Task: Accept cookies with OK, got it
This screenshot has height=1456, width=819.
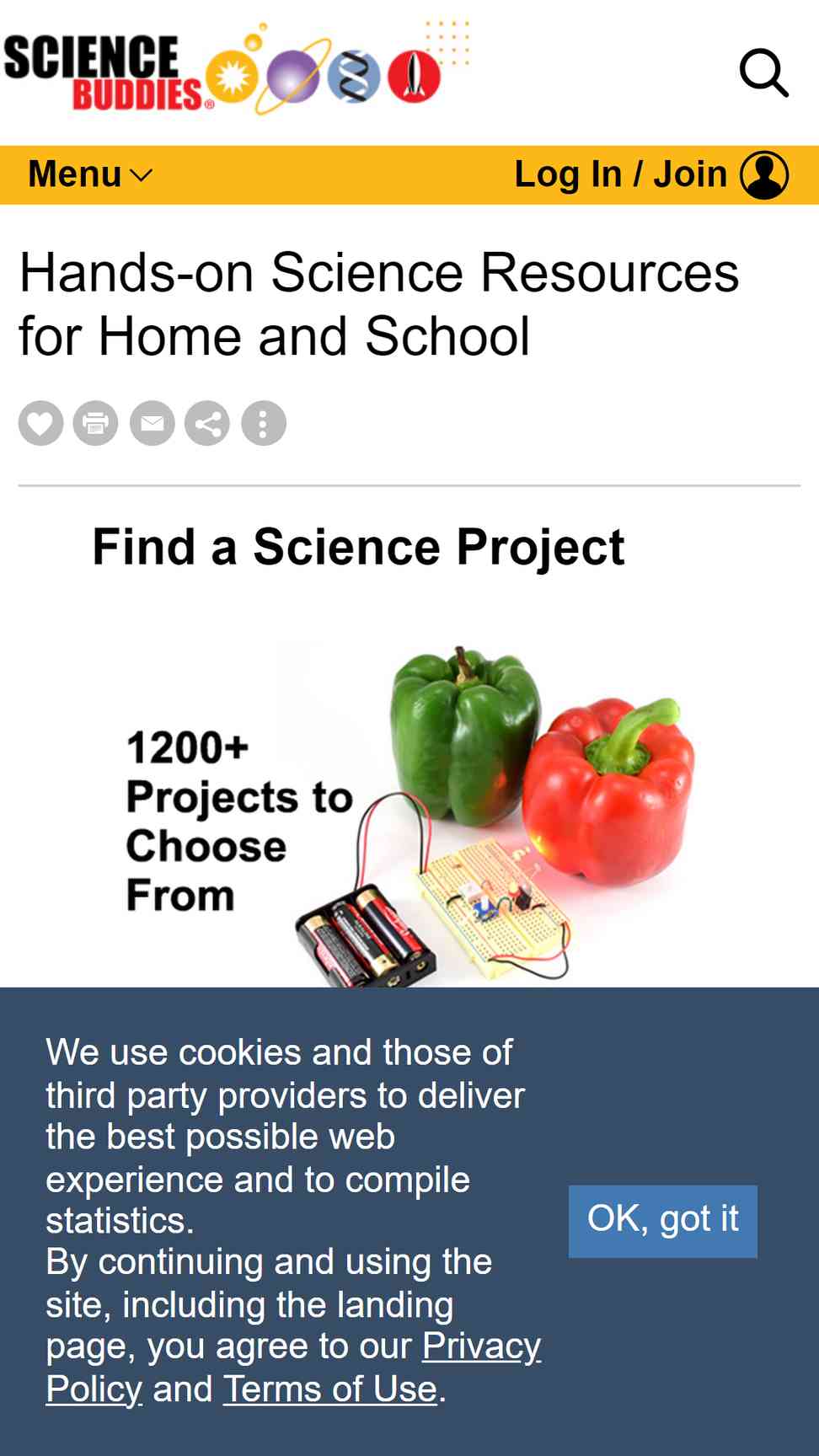Action: point(663,1221)
